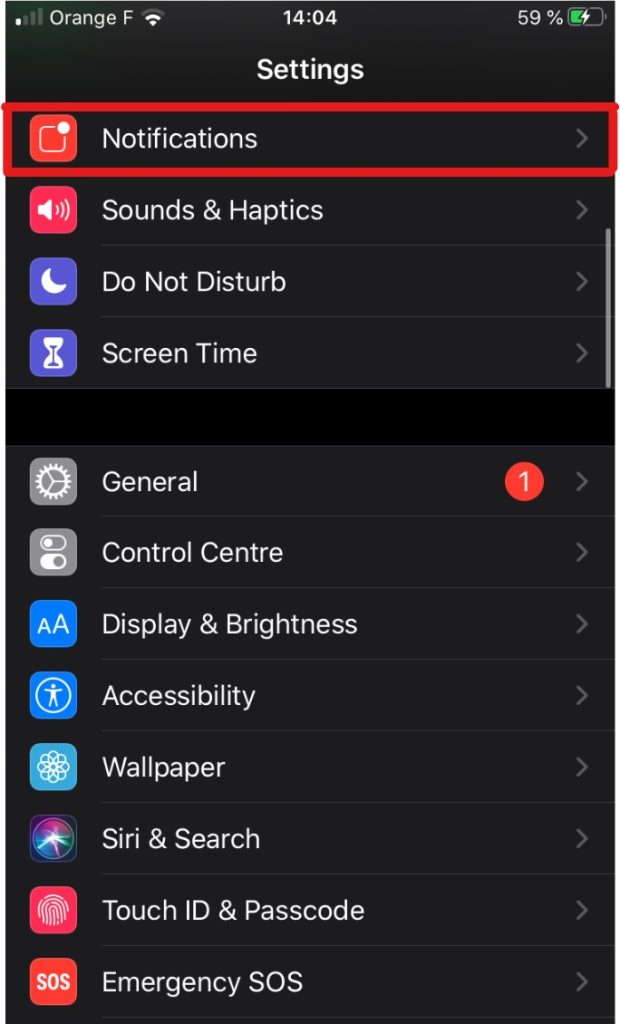This screenshot has height=1024, width=620.
Task: Select Control Centre
Action: (x=310, y=552)
